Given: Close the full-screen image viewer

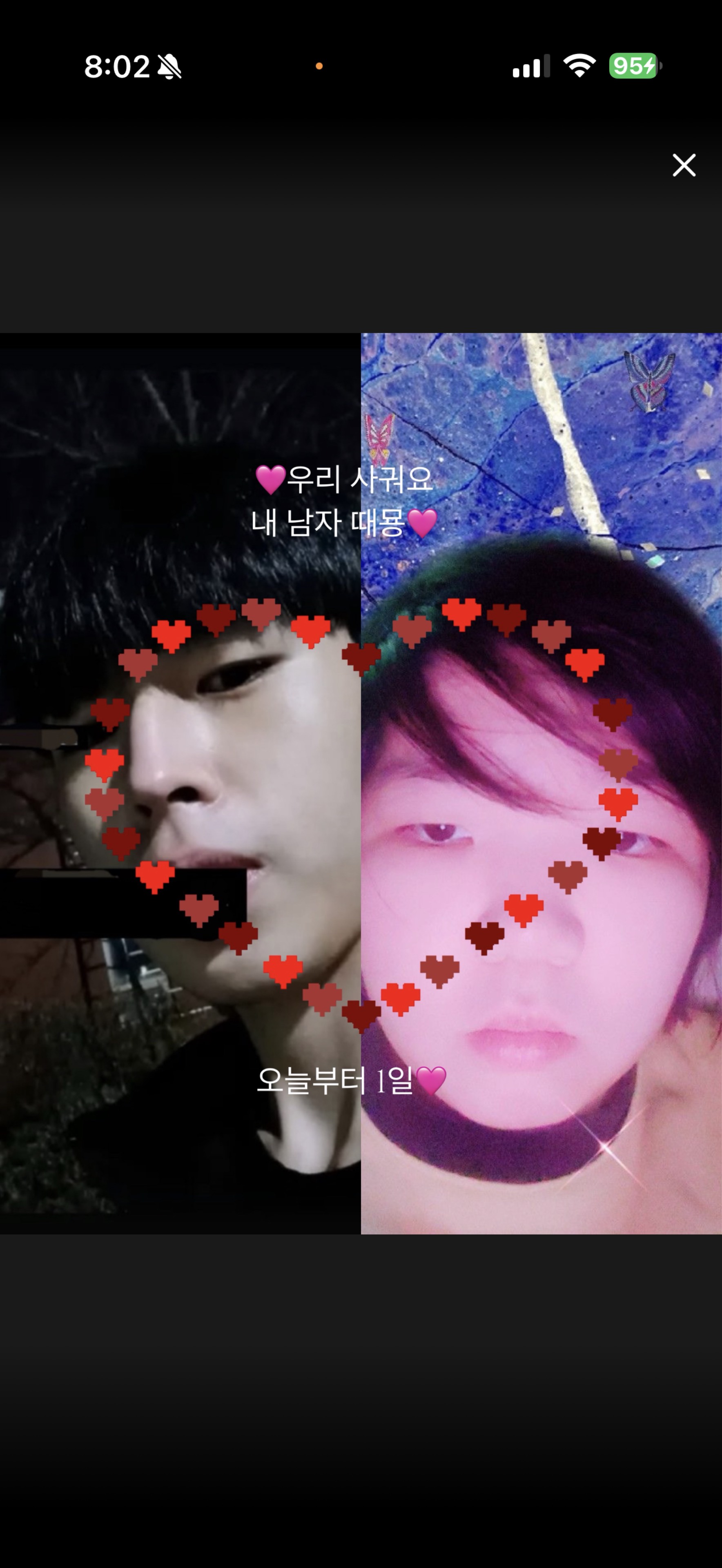Looking at the screenshot, I should coord(684,165).
